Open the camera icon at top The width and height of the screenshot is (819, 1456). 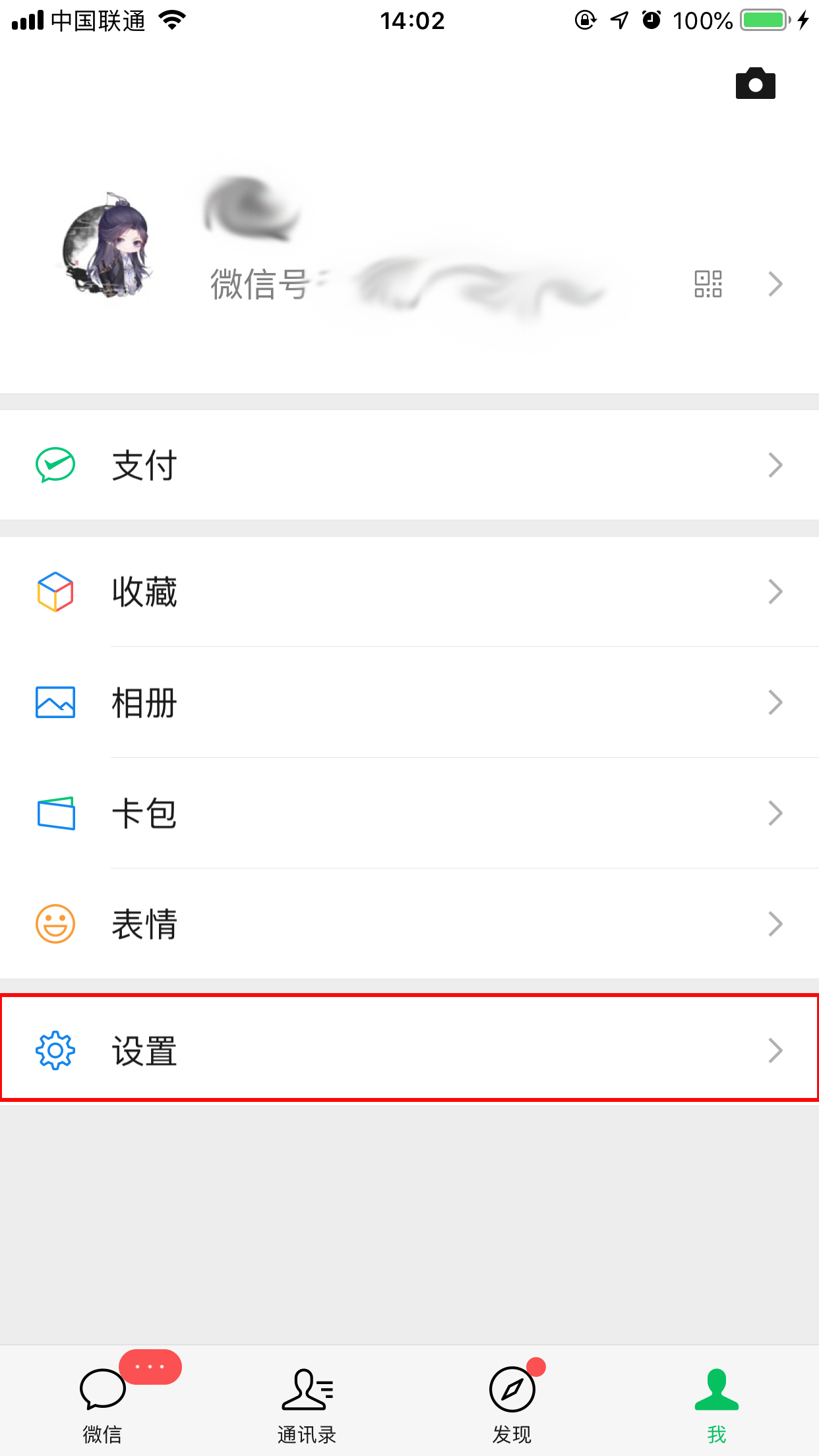click(755, 84)
